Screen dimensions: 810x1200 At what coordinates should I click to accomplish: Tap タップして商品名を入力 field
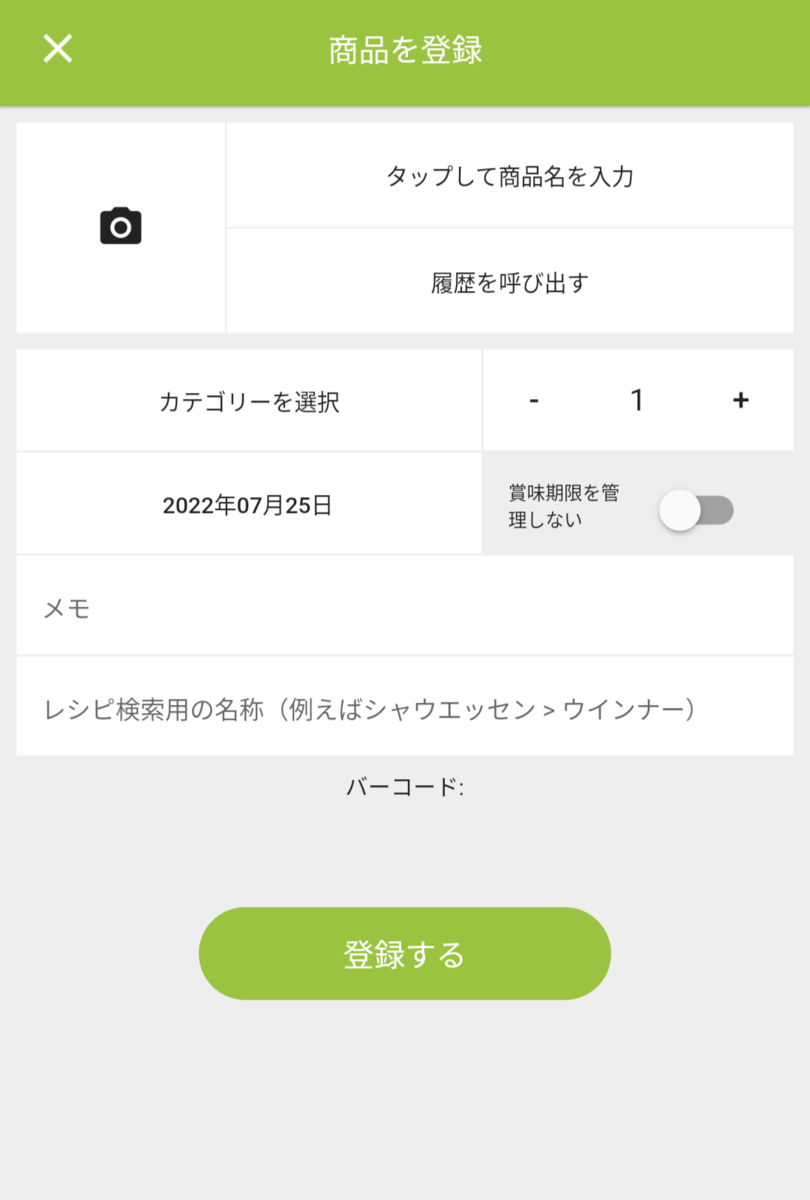[510, 177]
